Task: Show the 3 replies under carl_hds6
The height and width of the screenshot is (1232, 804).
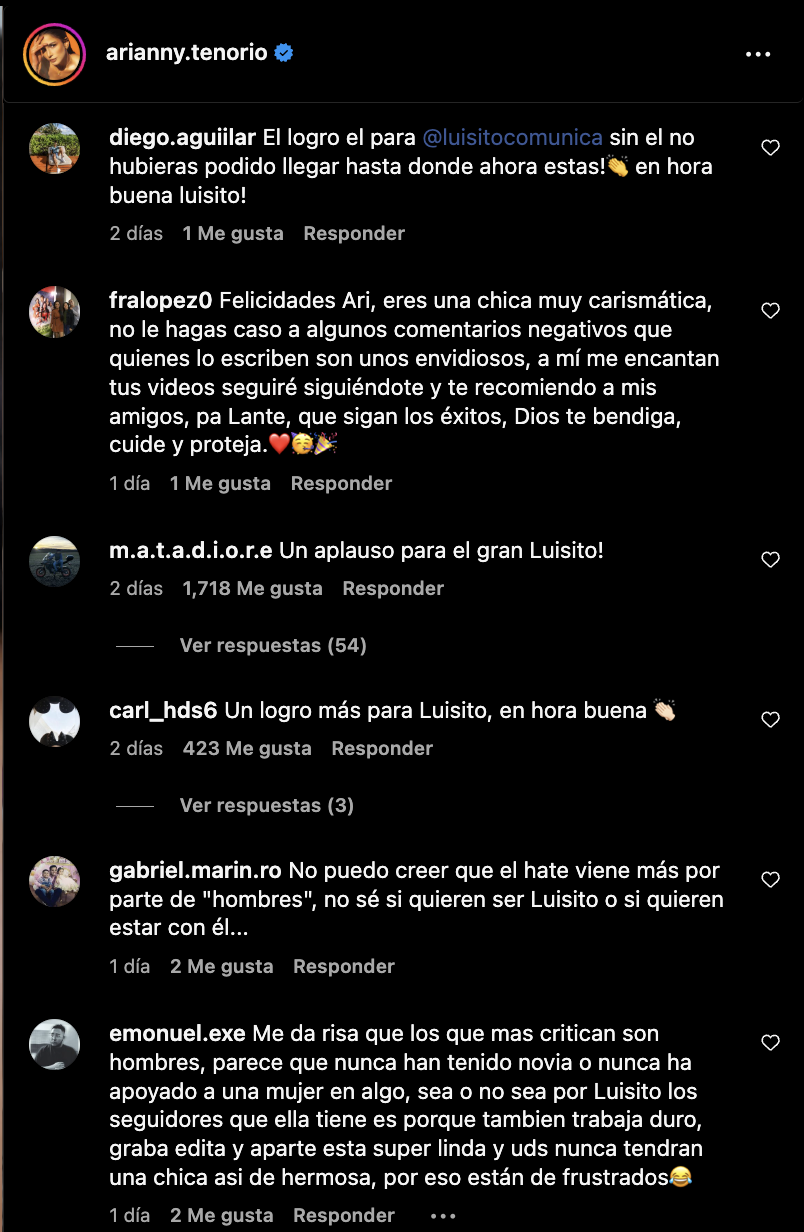Action: point(267,805)
